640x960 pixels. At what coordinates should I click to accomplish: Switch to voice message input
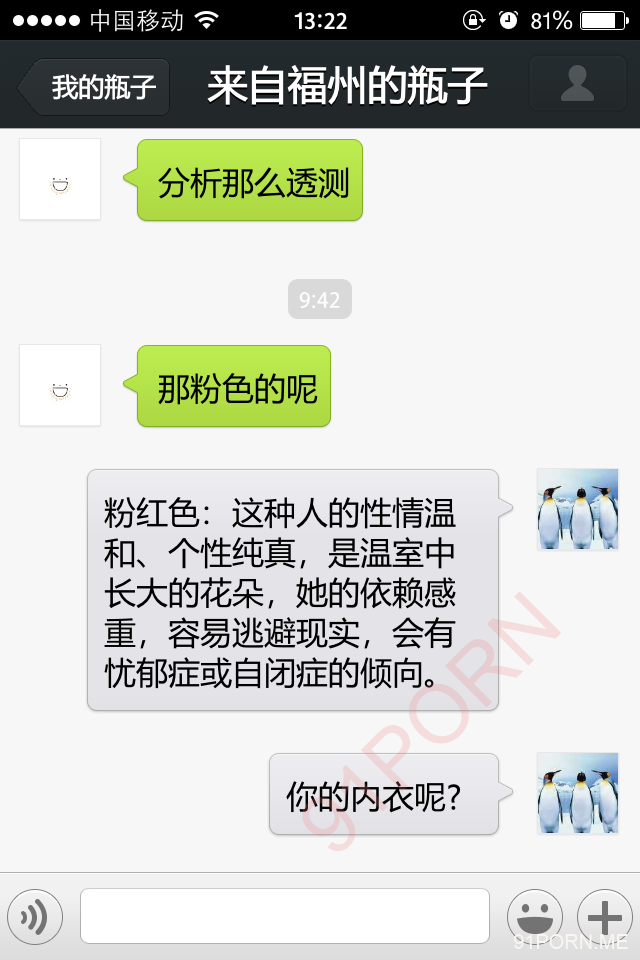pyautogui.click(x=35, y=916)
